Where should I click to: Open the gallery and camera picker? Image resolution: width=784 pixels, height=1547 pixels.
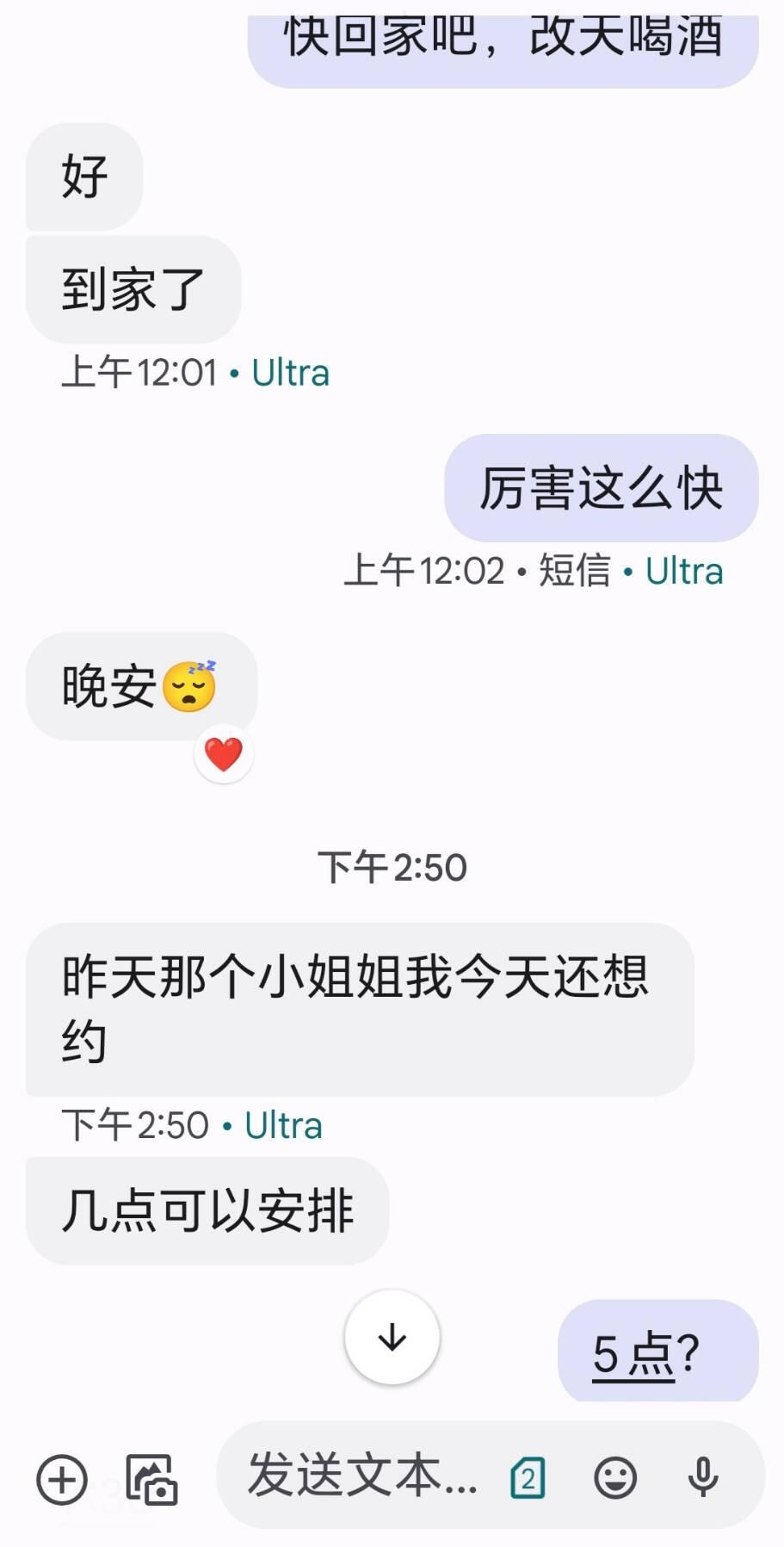[x=151, y=1479]
